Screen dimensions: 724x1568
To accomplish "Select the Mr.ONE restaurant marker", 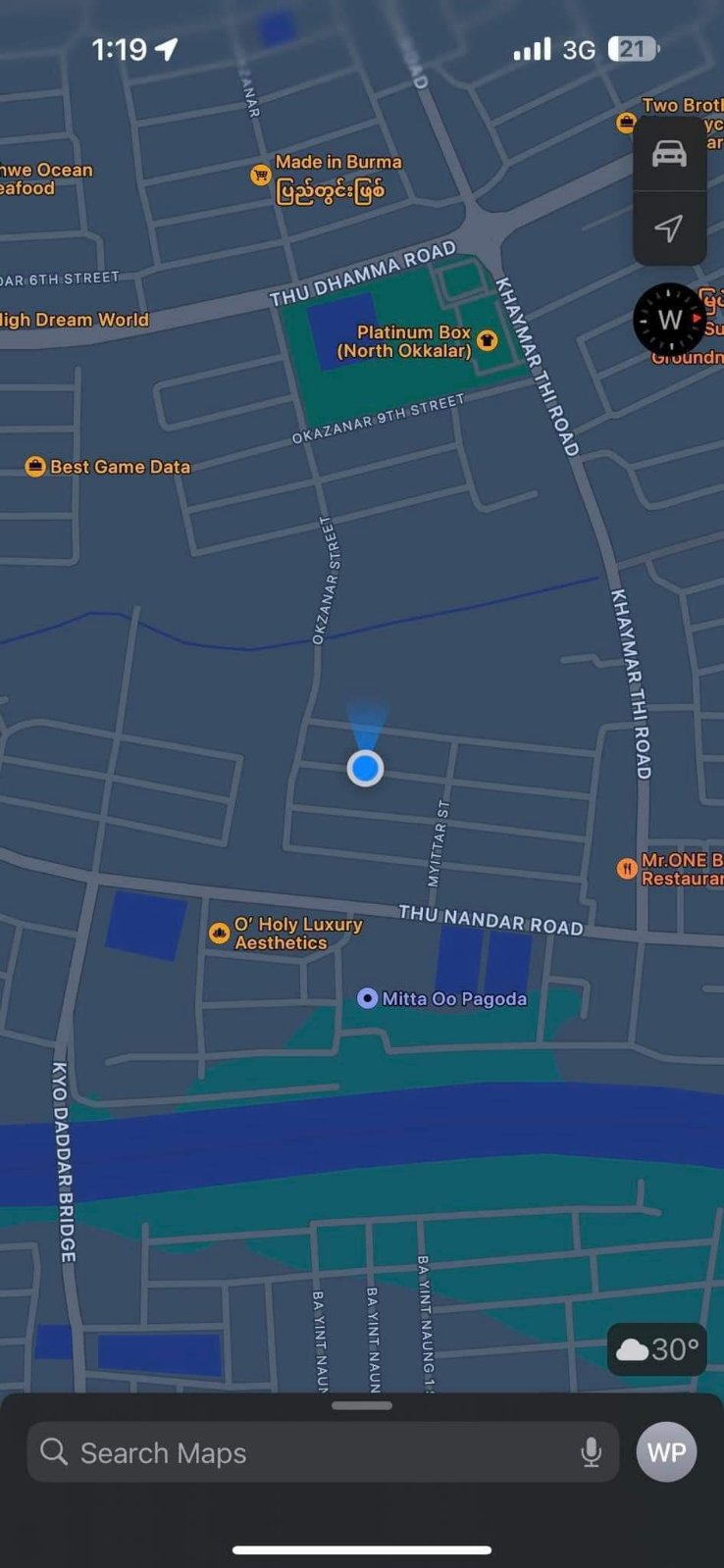I will click(x=627, y=869).
